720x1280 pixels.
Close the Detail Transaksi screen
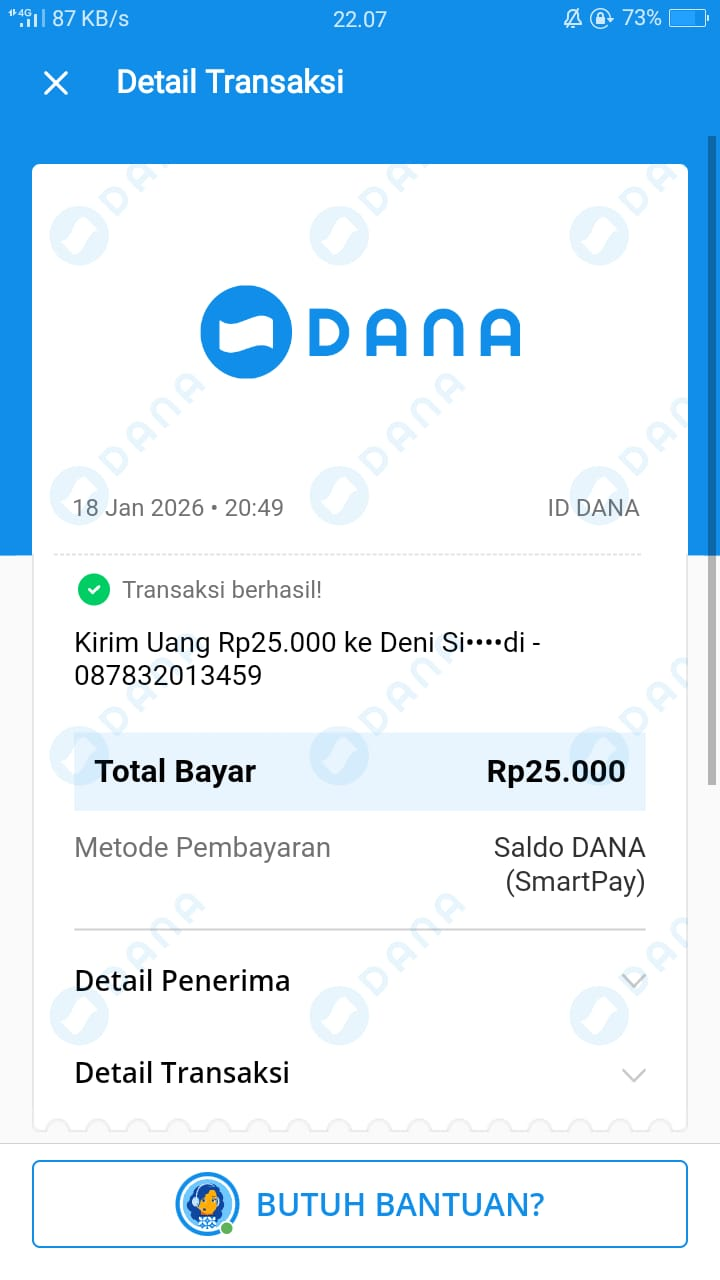56,83
